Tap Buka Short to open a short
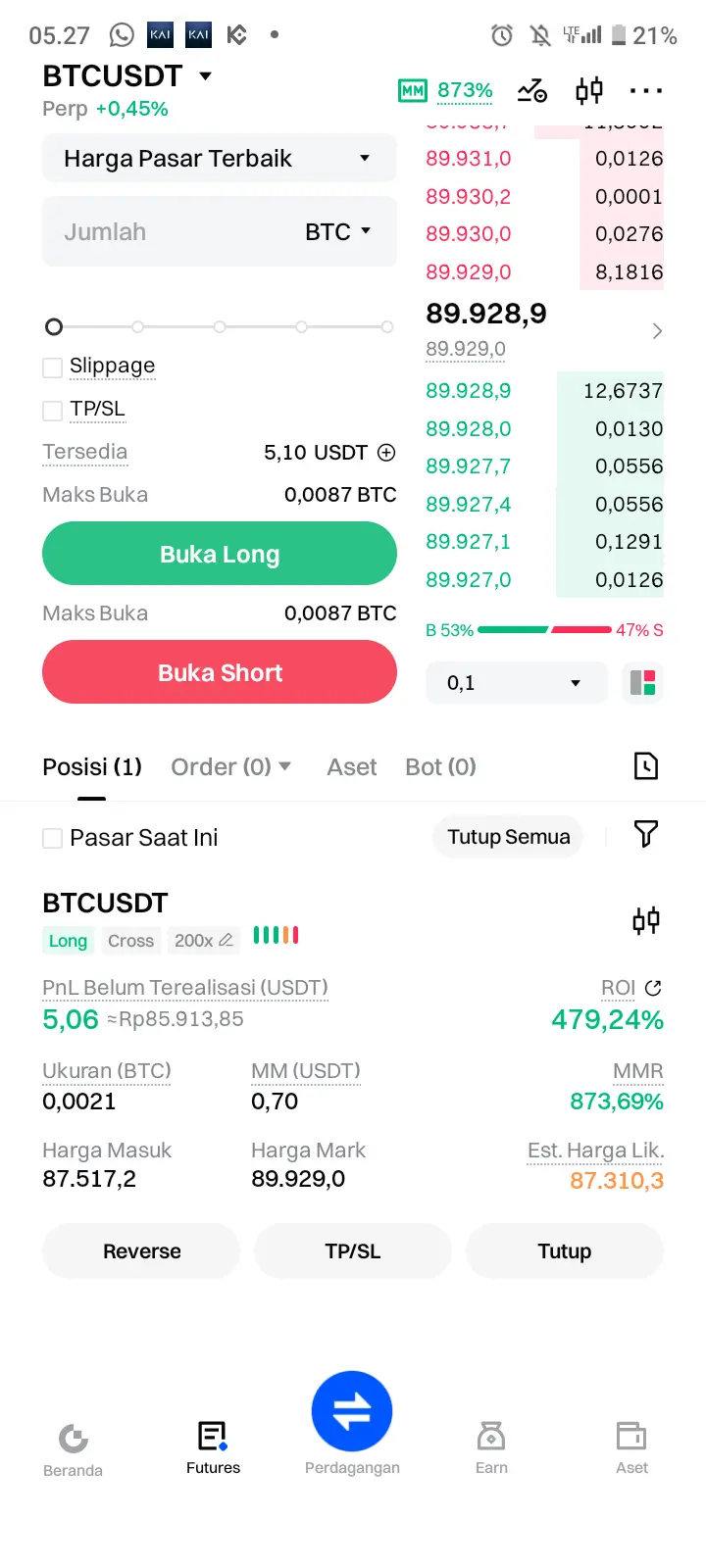The image size is (706, 1568). pyautogui.click(x=220, y=672)
